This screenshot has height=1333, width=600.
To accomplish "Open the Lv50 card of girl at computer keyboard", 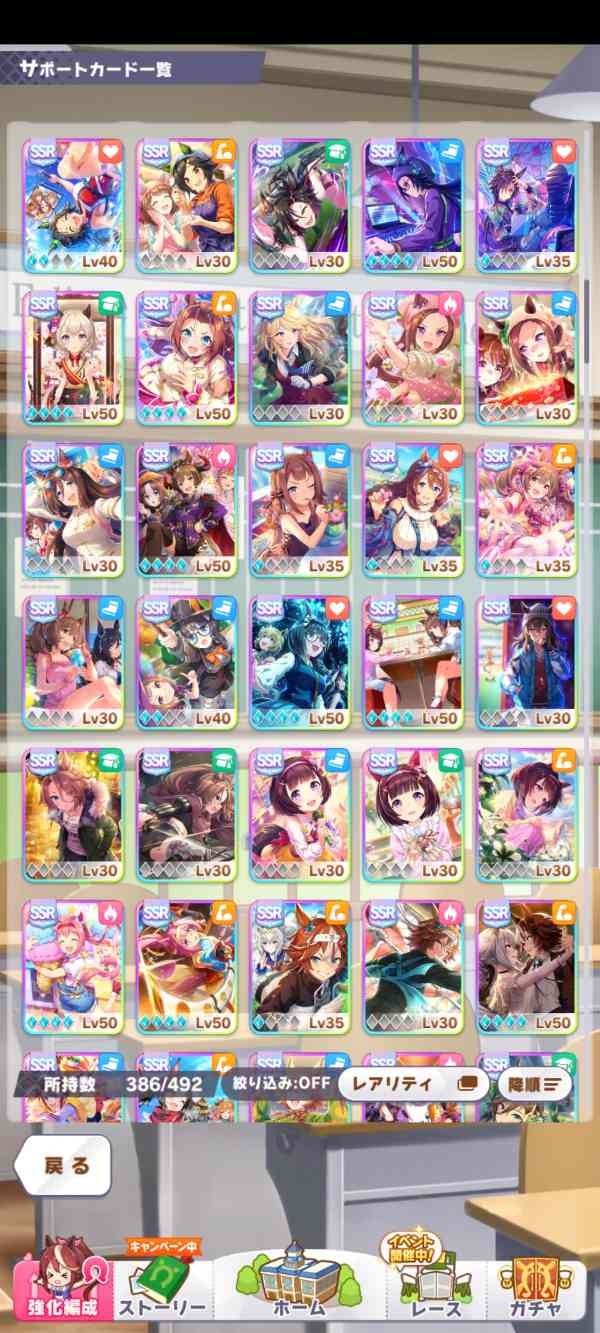I will (x=413, y=205).
